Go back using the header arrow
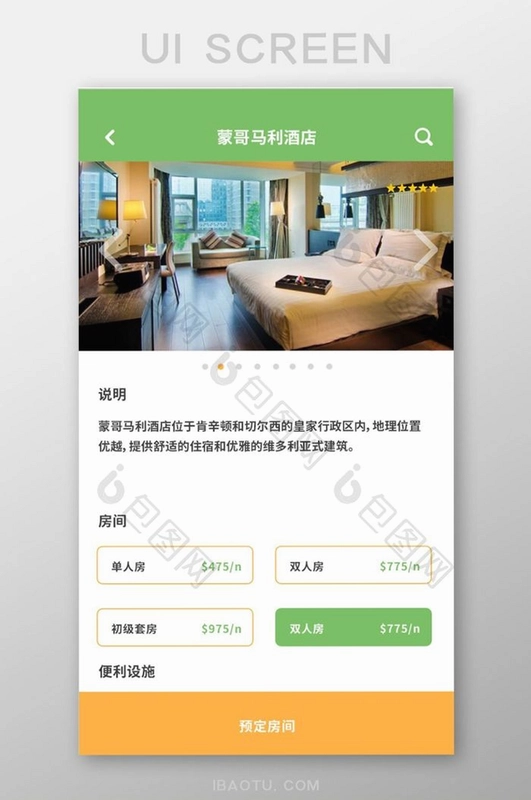531x800 pixels. tap(110, 137)
